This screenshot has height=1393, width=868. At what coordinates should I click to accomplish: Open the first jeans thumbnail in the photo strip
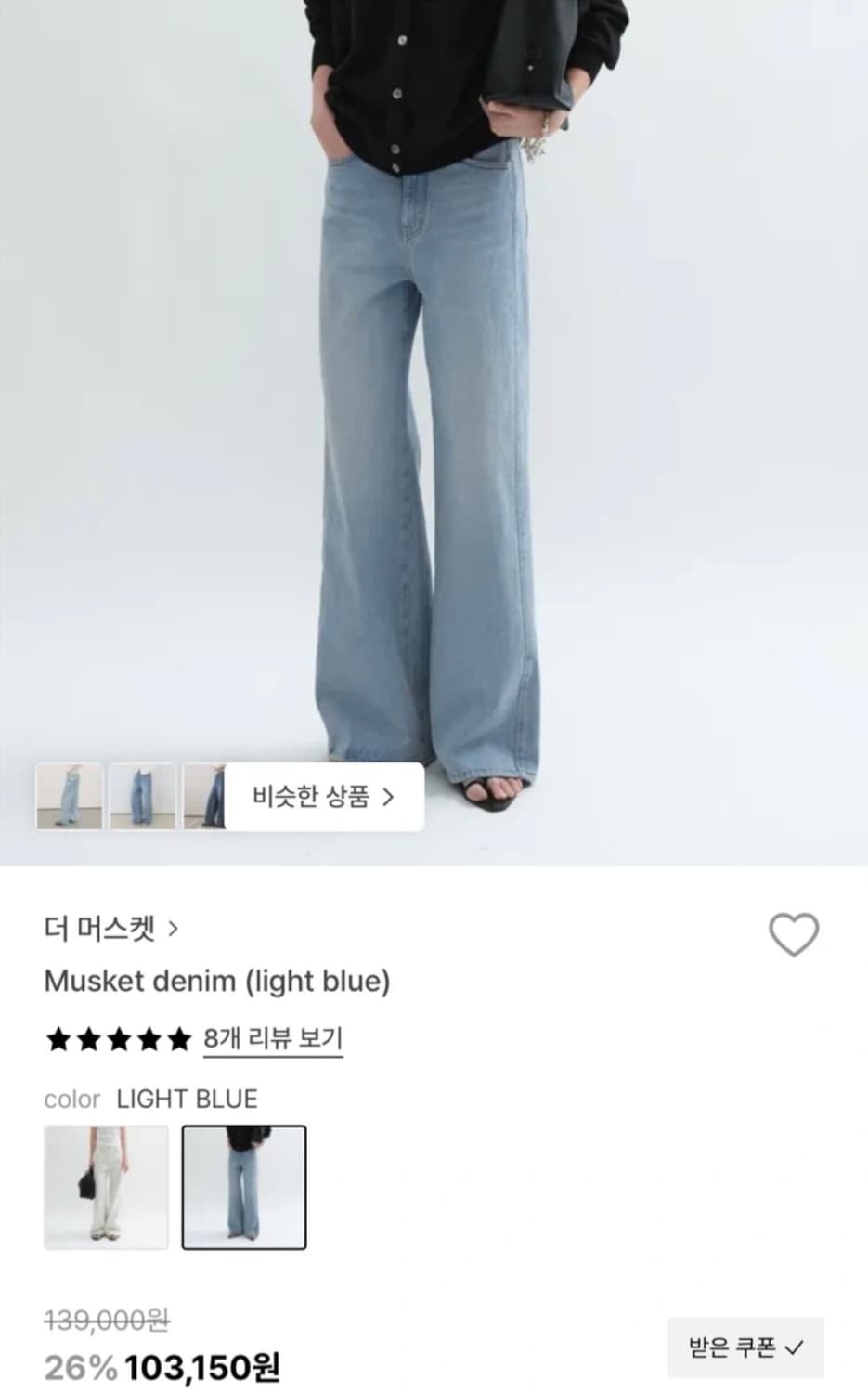pos(67,797)
